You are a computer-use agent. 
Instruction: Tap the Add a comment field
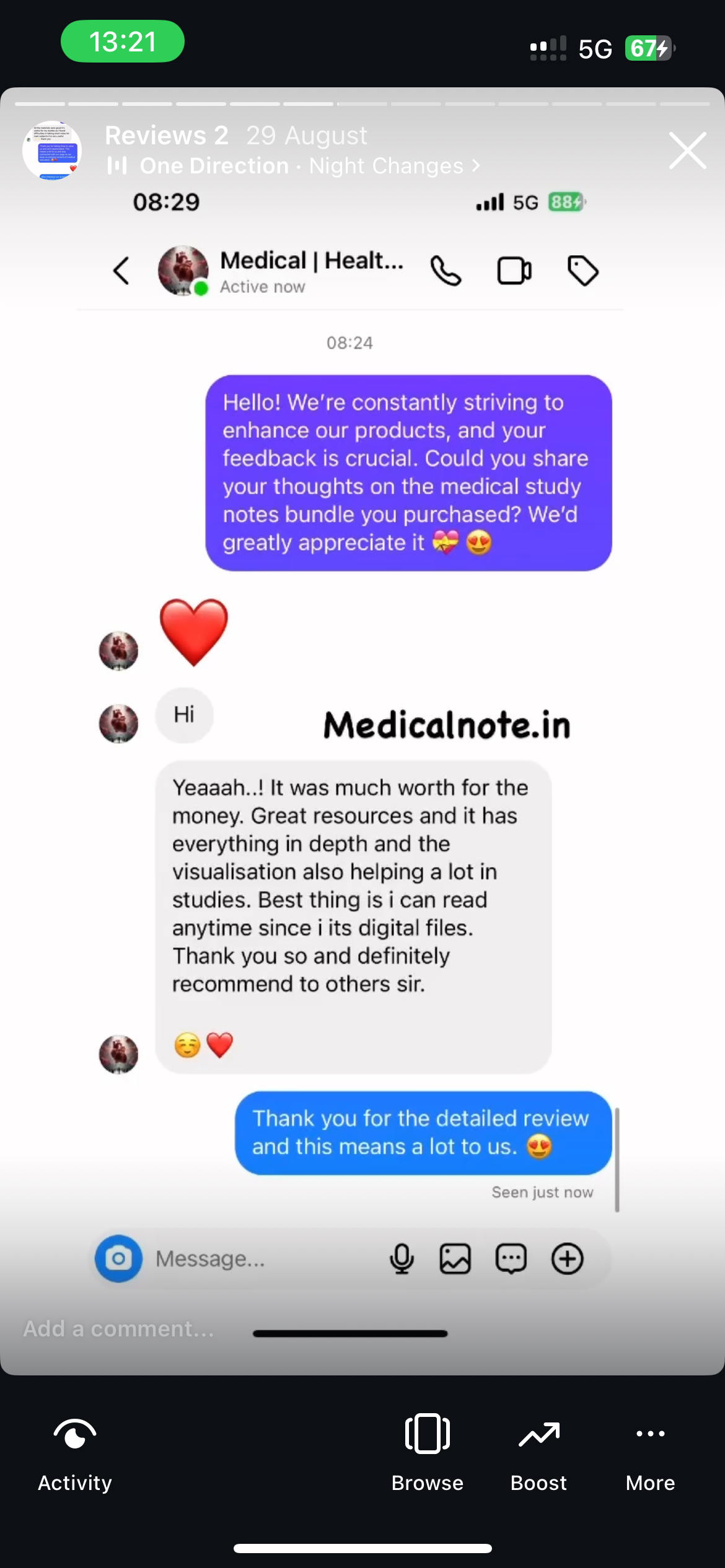click(119, 1329)
